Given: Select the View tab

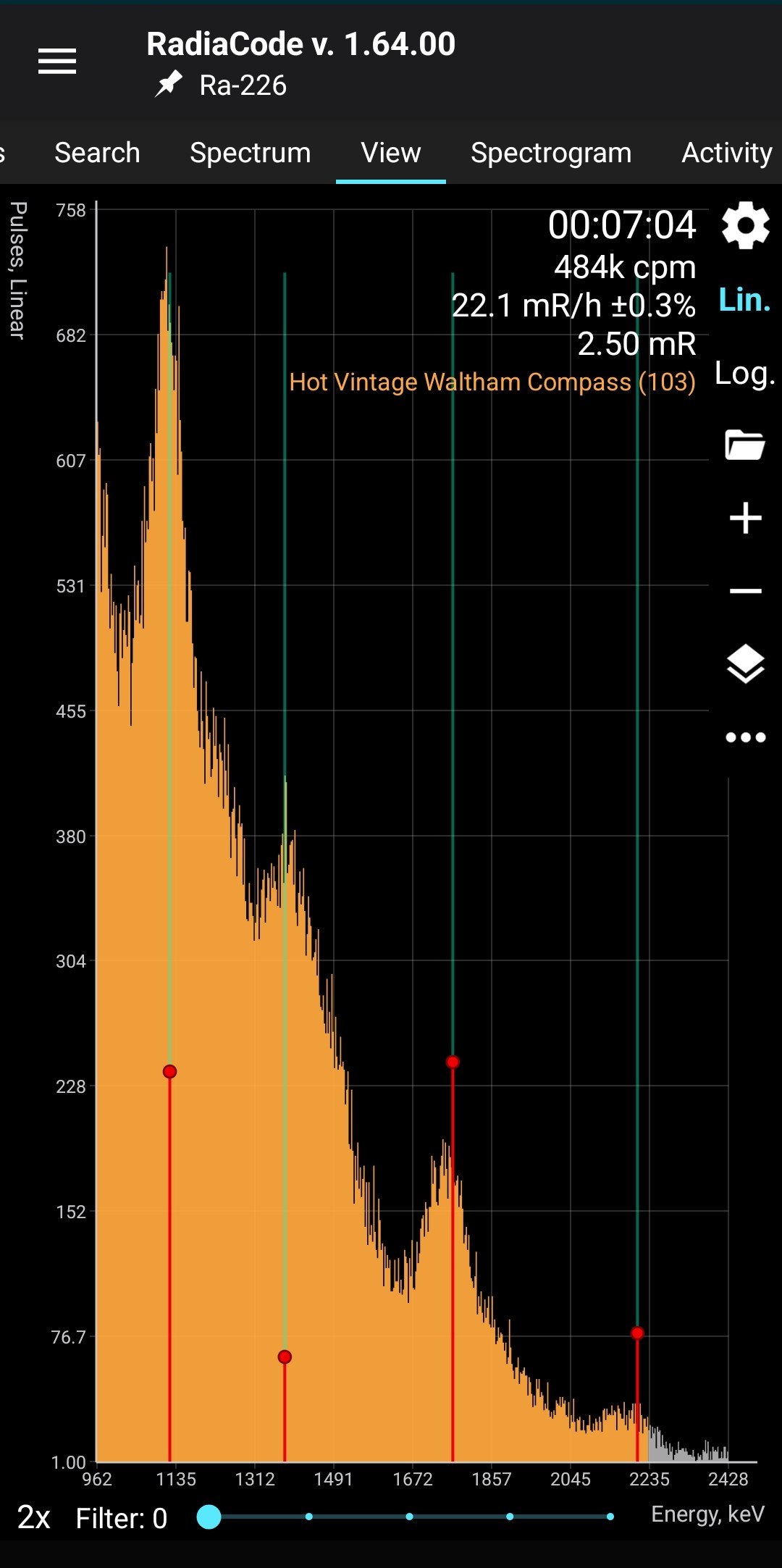Looking at the screenshot, I should pyautogui.click(x=391, y=153).
